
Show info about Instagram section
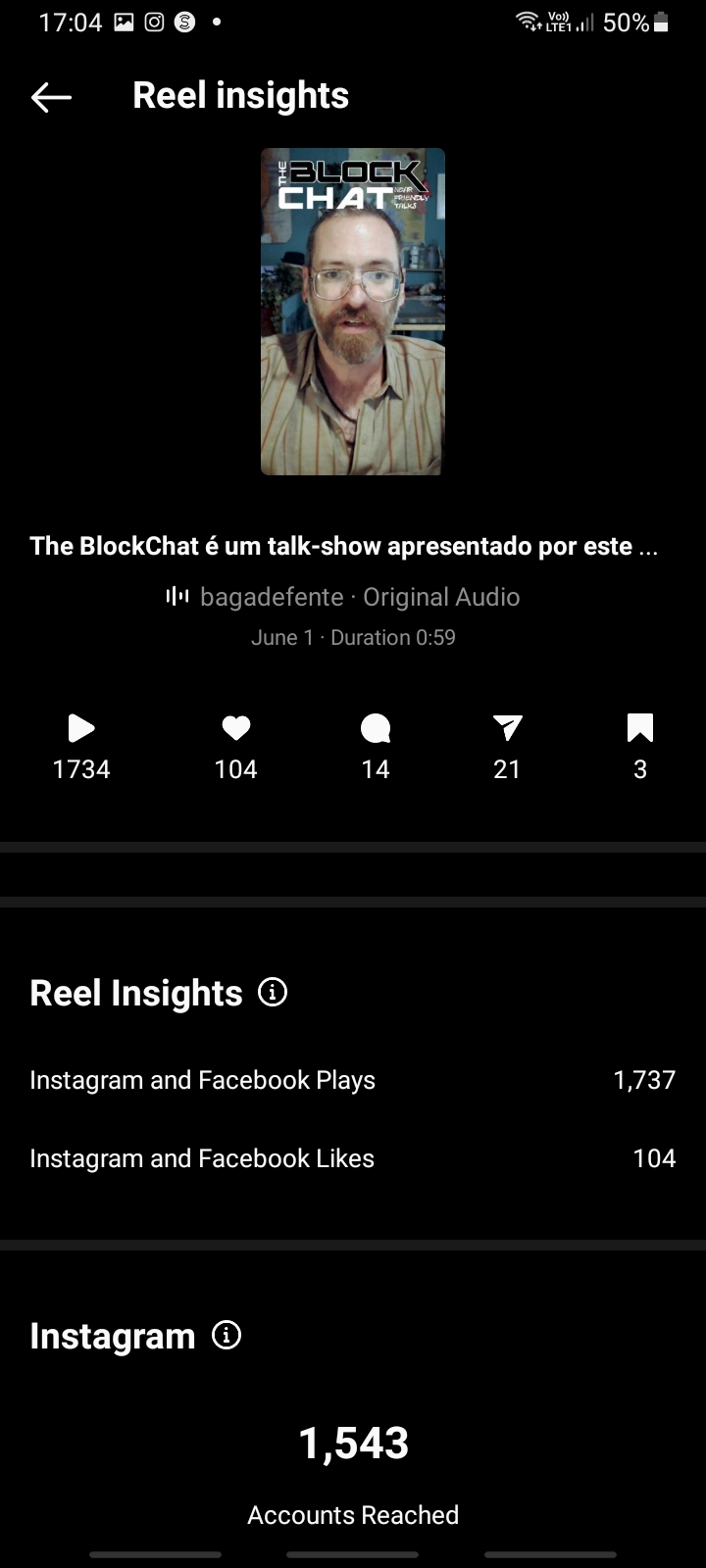(x=227, y=1335)
